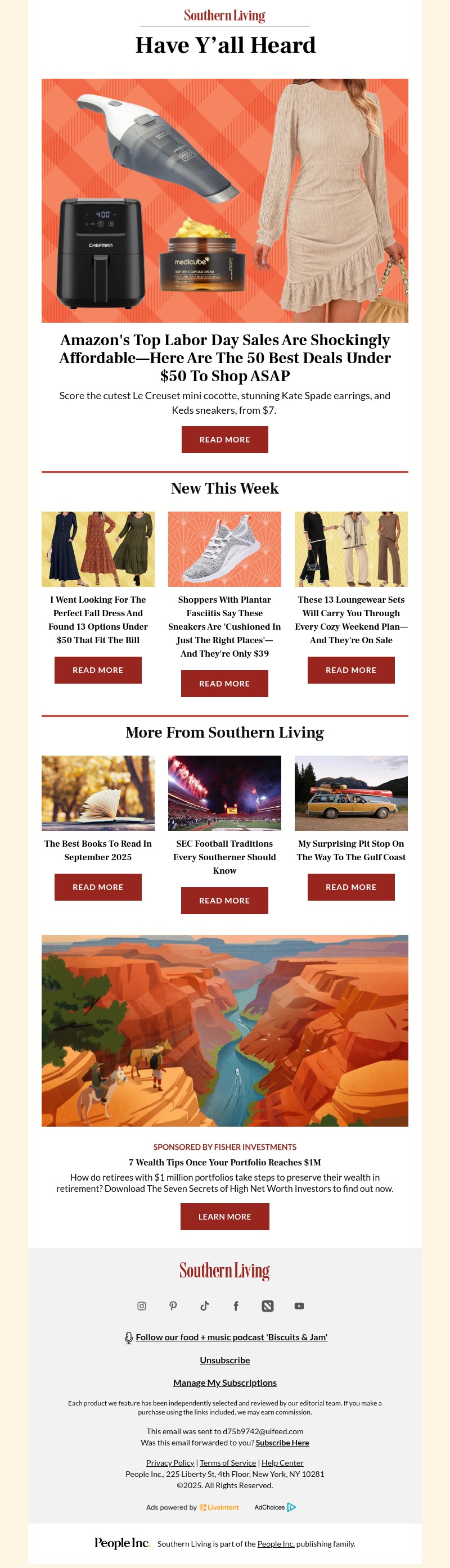Read more about the loungewear sets
Image resolution: width=450 pixels, height=1568 pixels.
coord(351,670)
